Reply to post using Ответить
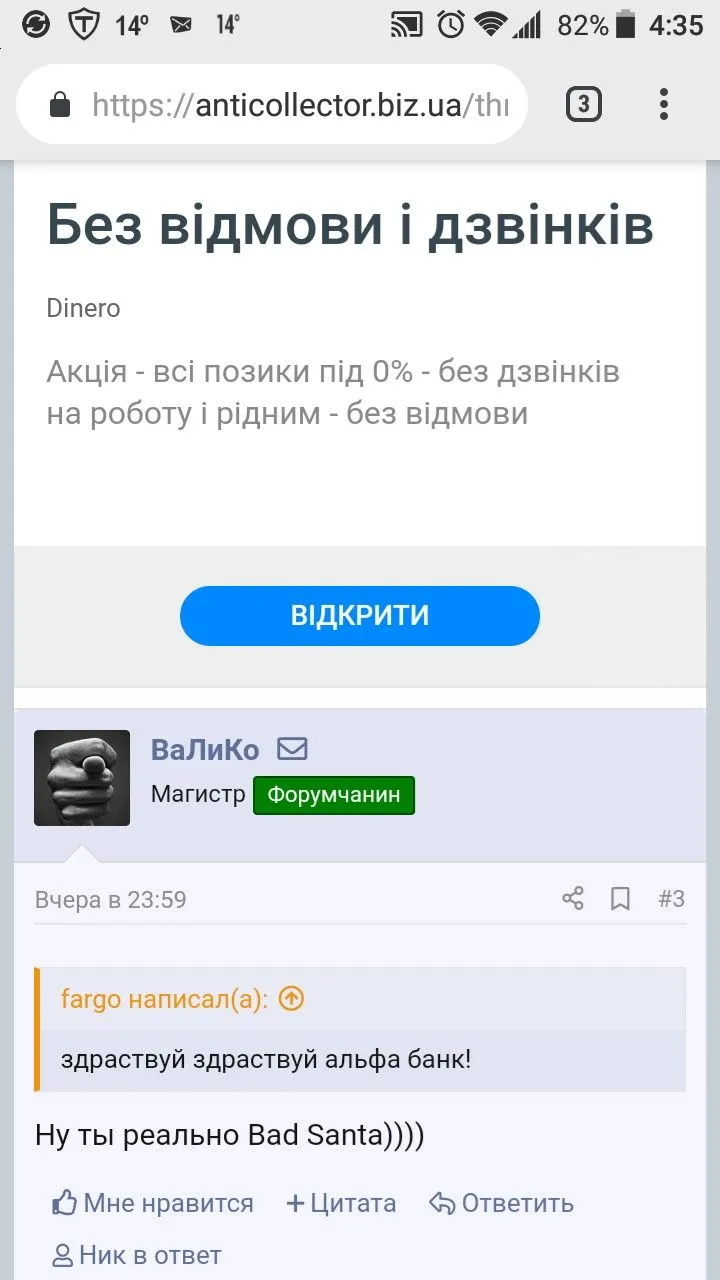Image resolution: width=720 pixels, height=1280 pixels. pyautogui.click(x=501, y=1203)
